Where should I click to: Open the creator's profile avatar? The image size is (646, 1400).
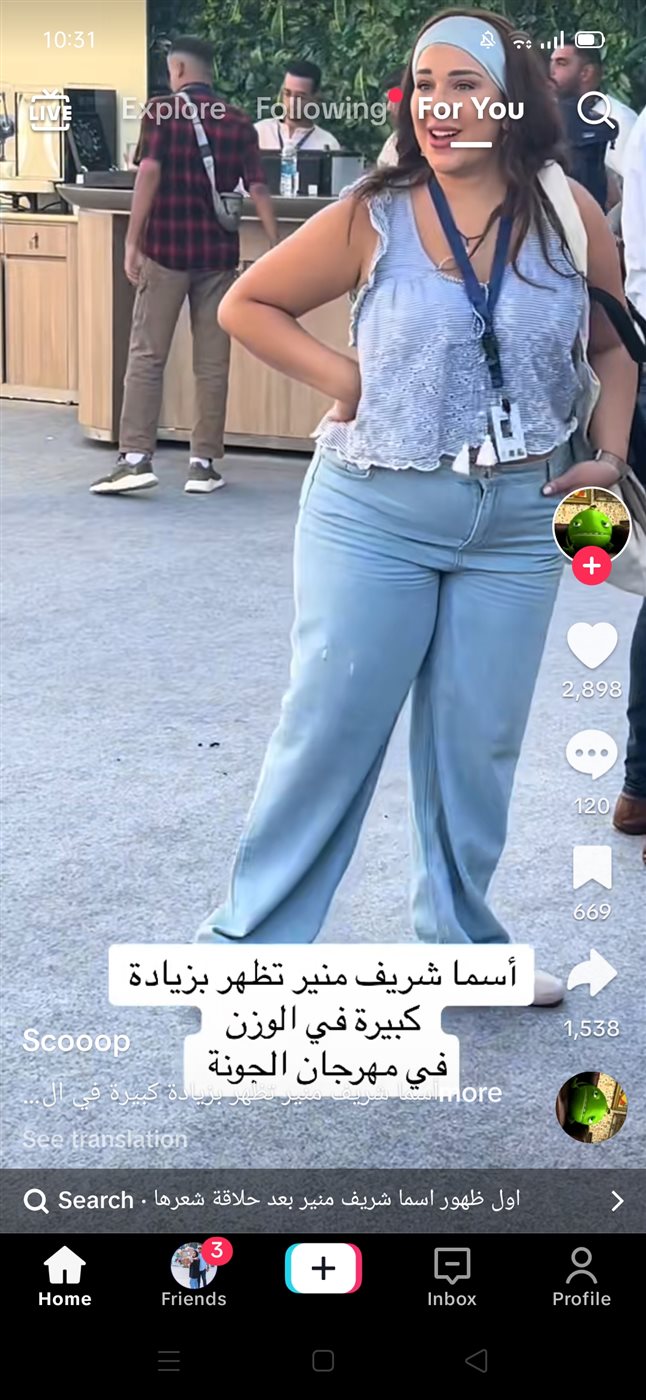pos(591,525)
